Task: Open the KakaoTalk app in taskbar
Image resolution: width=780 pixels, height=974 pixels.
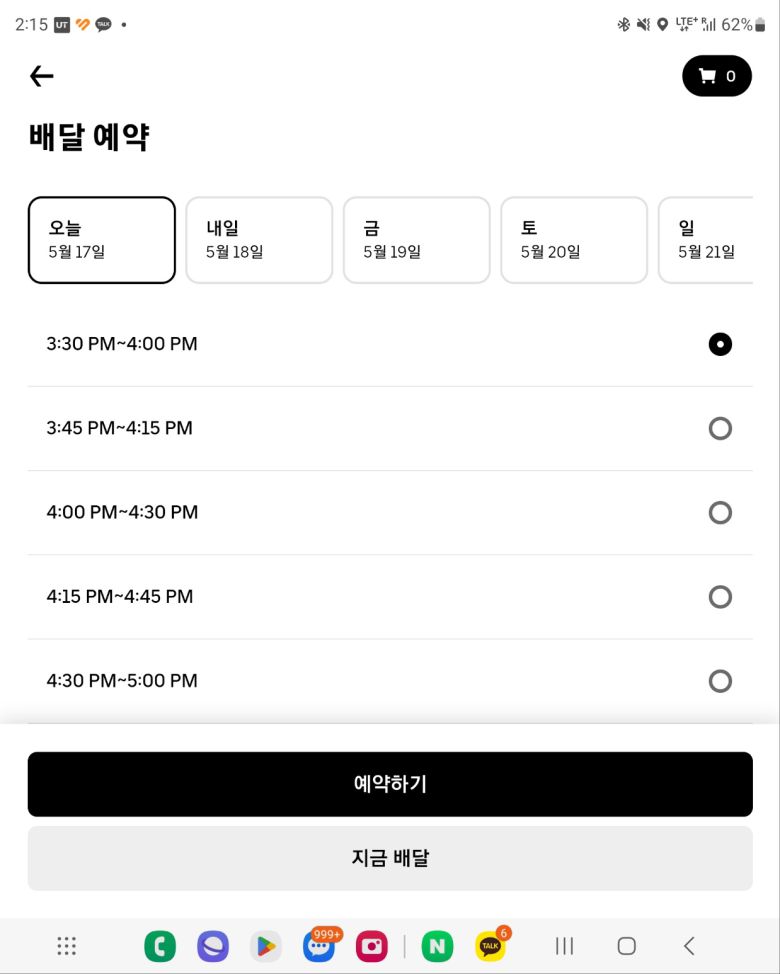Action: coord(490,946)
